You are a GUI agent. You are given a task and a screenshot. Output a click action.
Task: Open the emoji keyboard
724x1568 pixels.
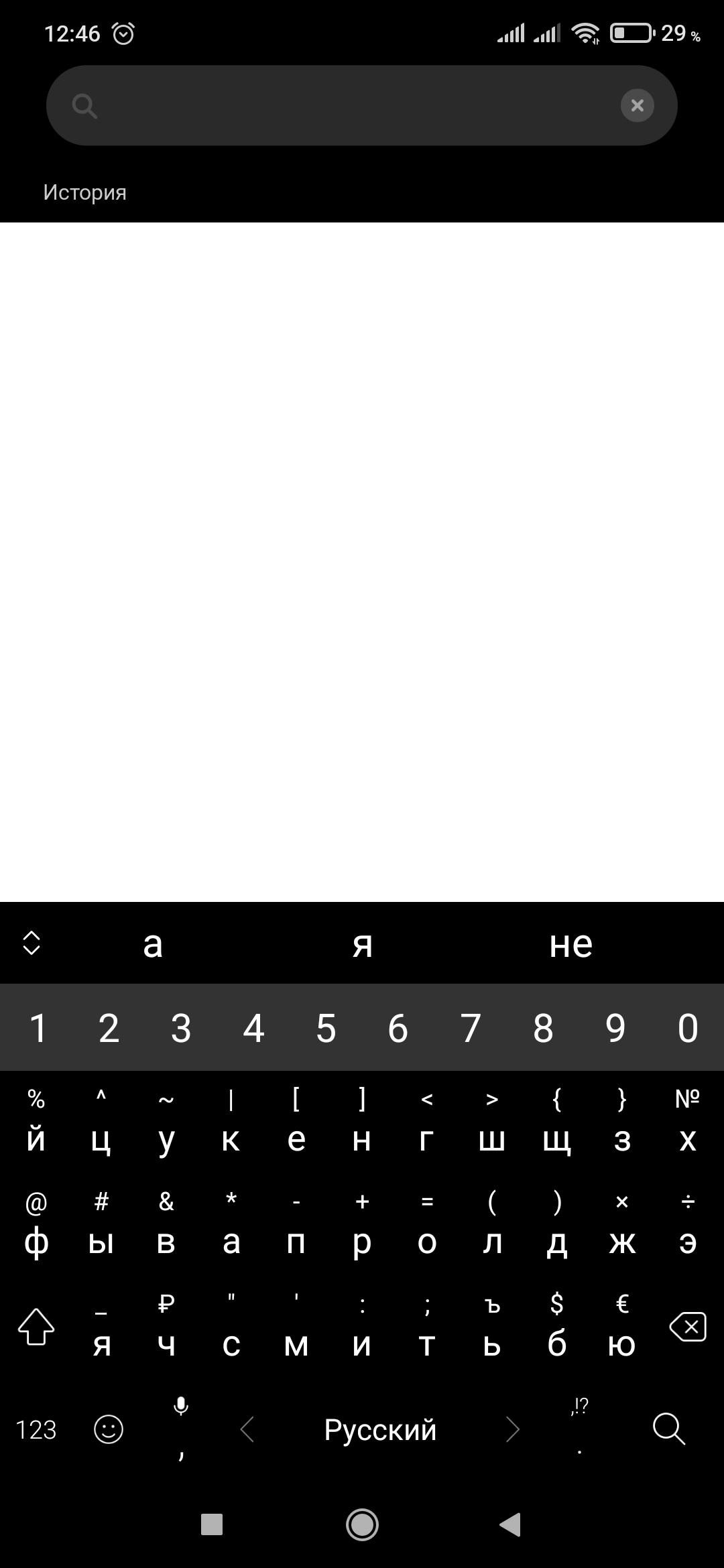109,1430
